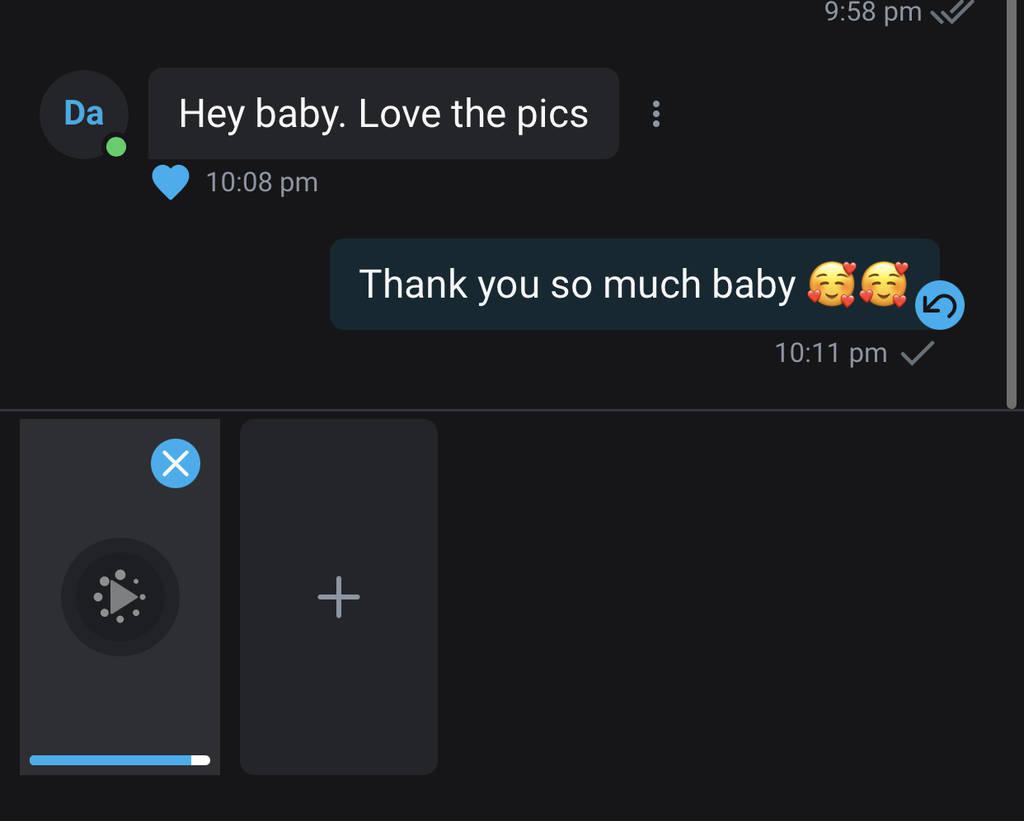Play the attached video preview
The height and width of the screenshot is (821, 1024).
tap(120, 597)
